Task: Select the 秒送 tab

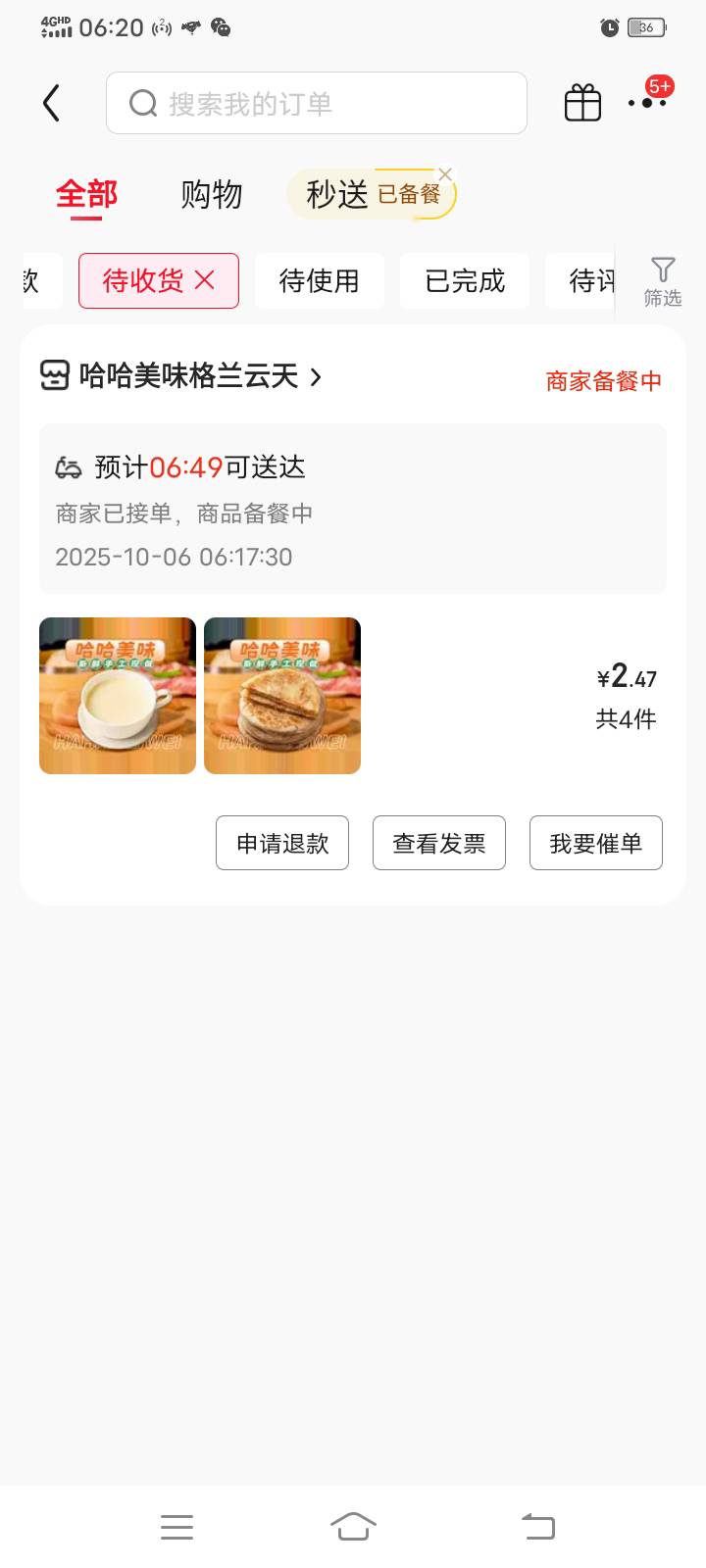Action: 336,194
